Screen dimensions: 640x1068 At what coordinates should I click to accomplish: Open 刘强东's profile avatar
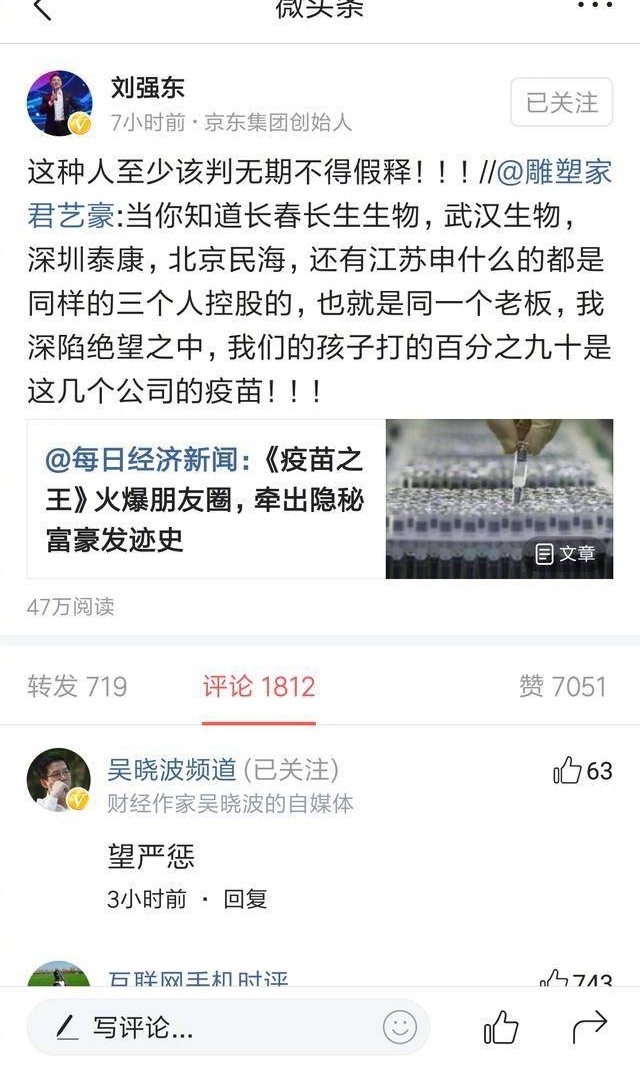pos(59,103)
